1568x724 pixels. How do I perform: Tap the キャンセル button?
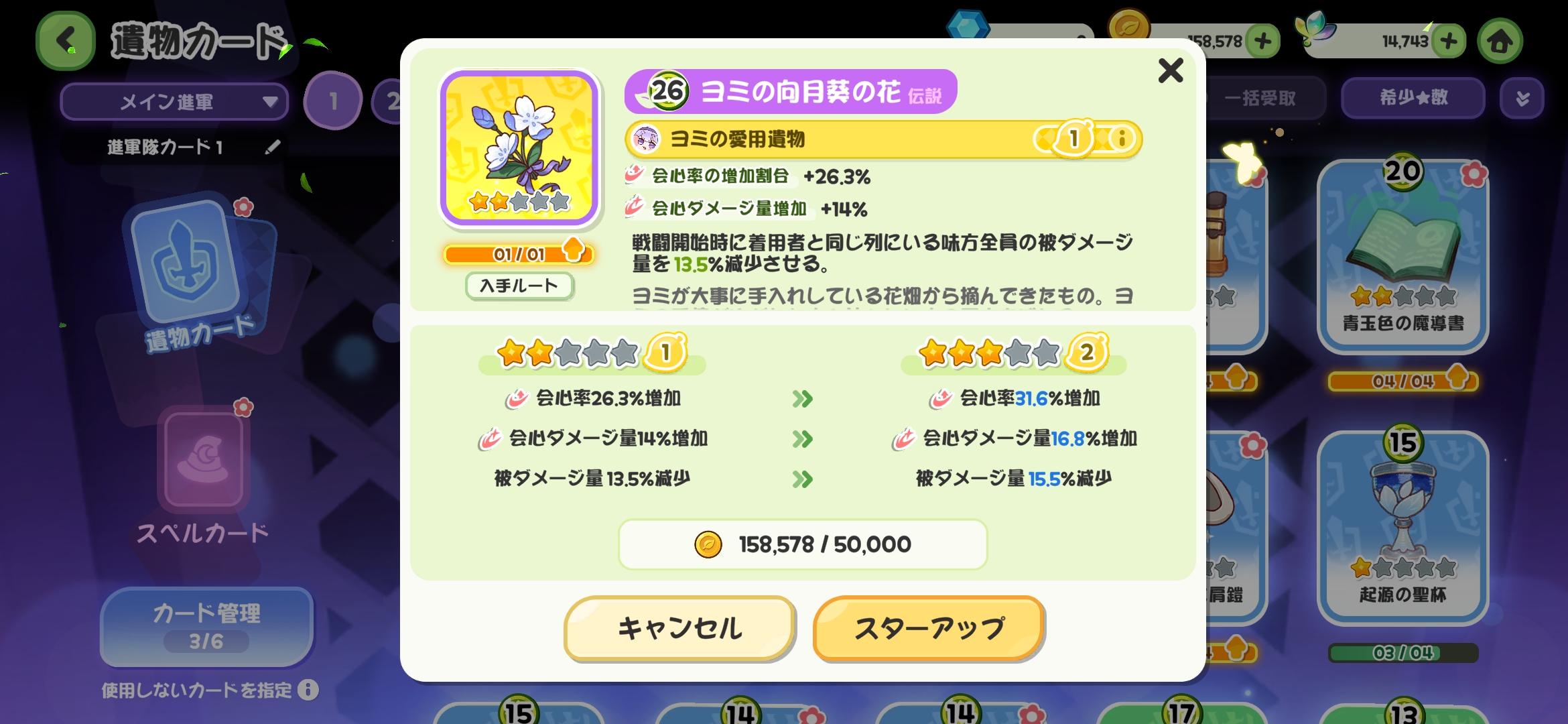679,628
